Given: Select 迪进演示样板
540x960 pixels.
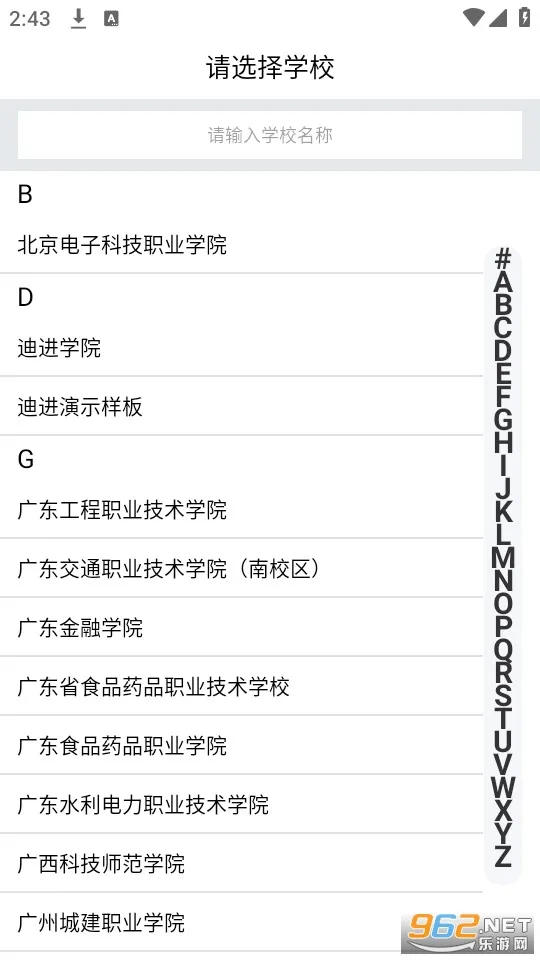Looking at the screenshot, I should 241,407.
